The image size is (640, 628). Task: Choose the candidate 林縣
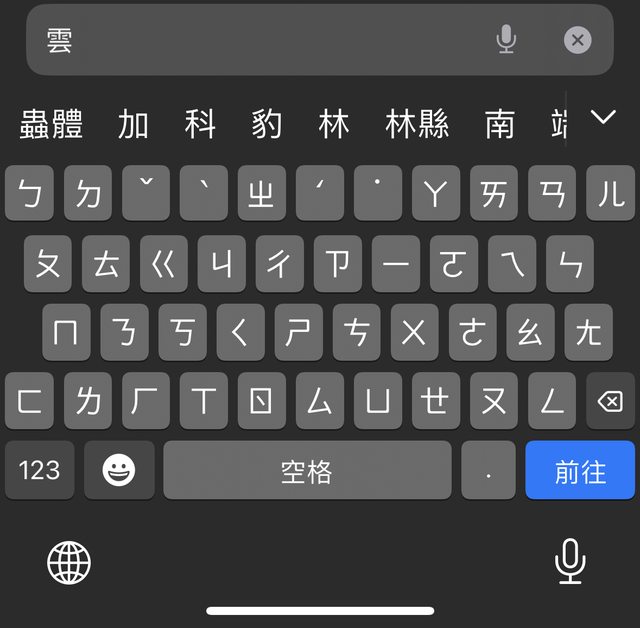[417, 125]
